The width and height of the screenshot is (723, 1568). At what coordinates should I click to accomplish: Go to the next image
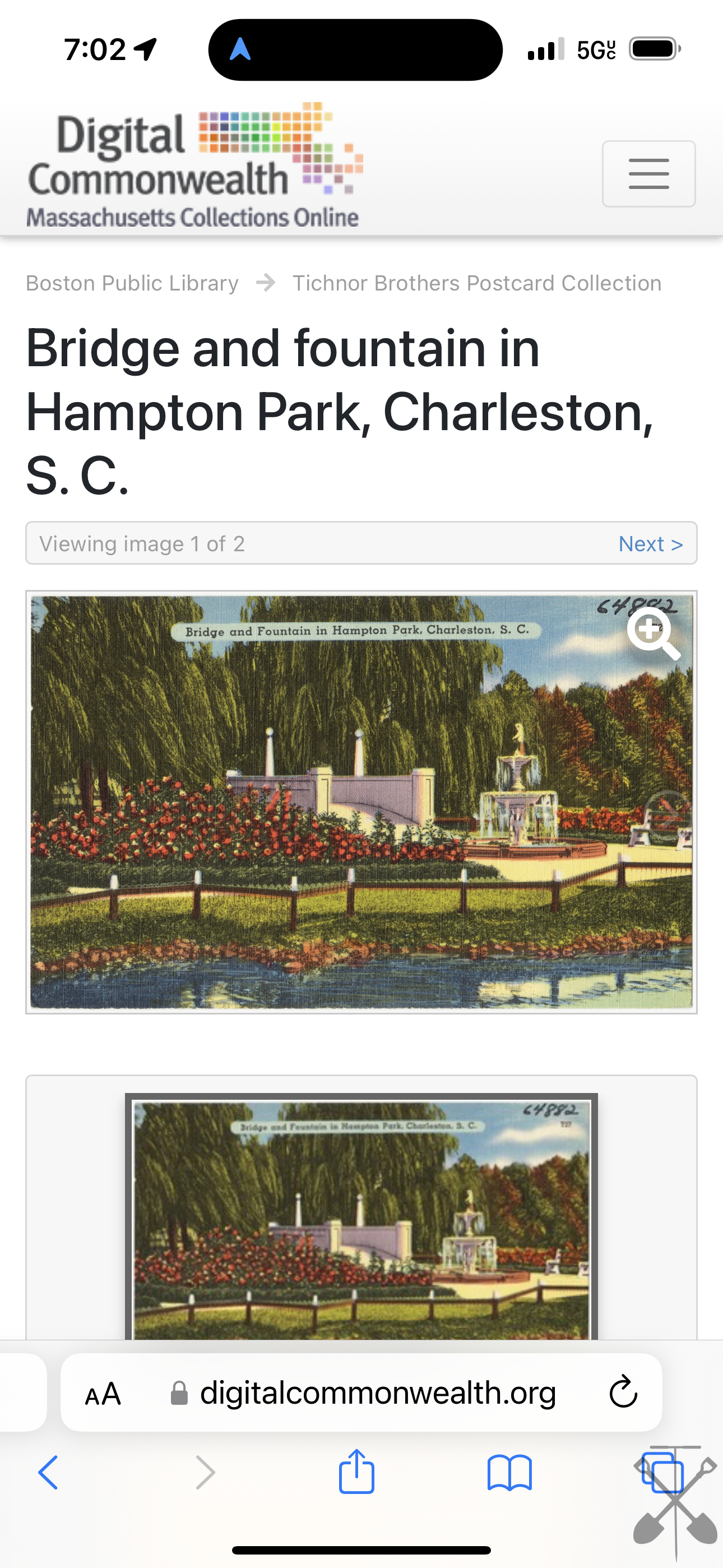pyautogui.click(x=651, y=543)
